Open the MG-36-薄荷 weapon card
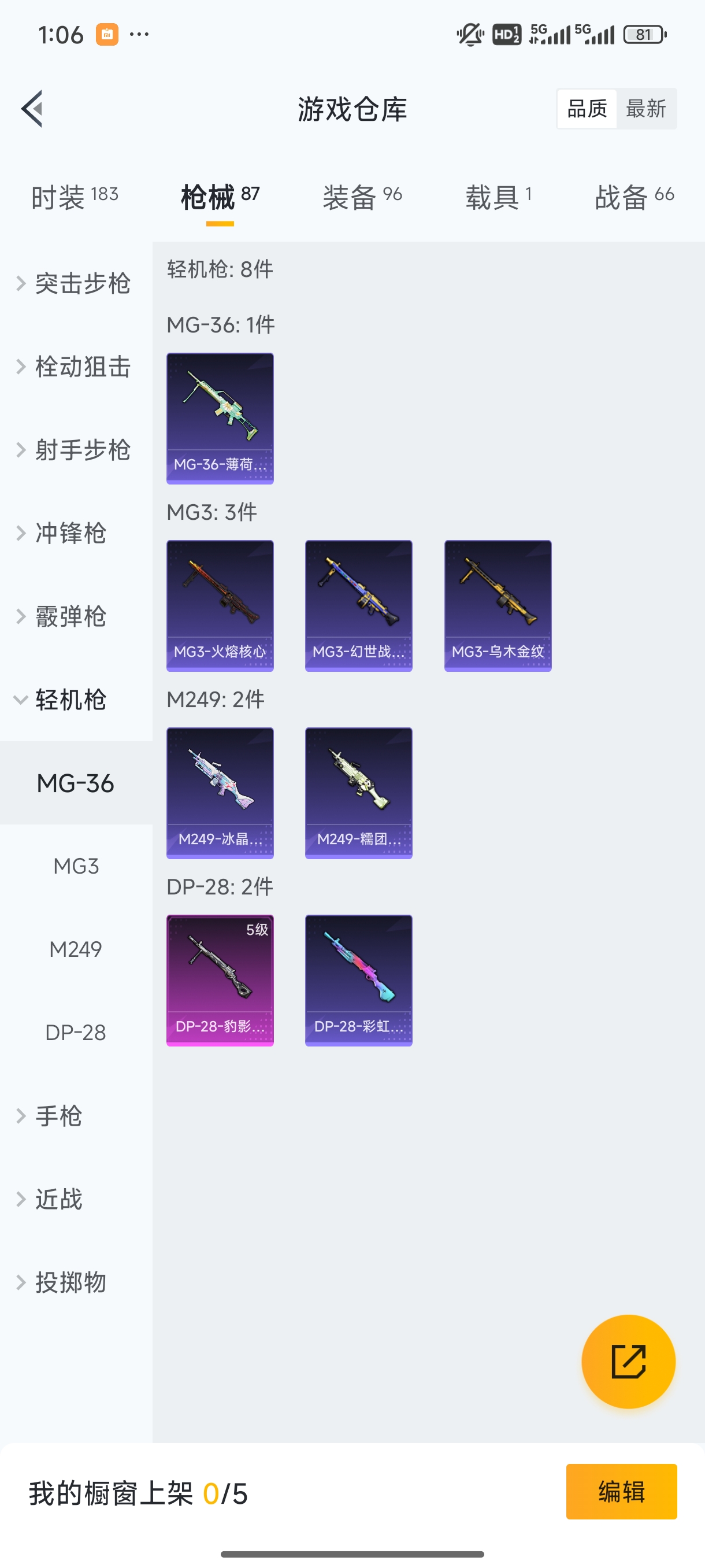Viewport: 705px width, 1568px height. pos(220,418)
